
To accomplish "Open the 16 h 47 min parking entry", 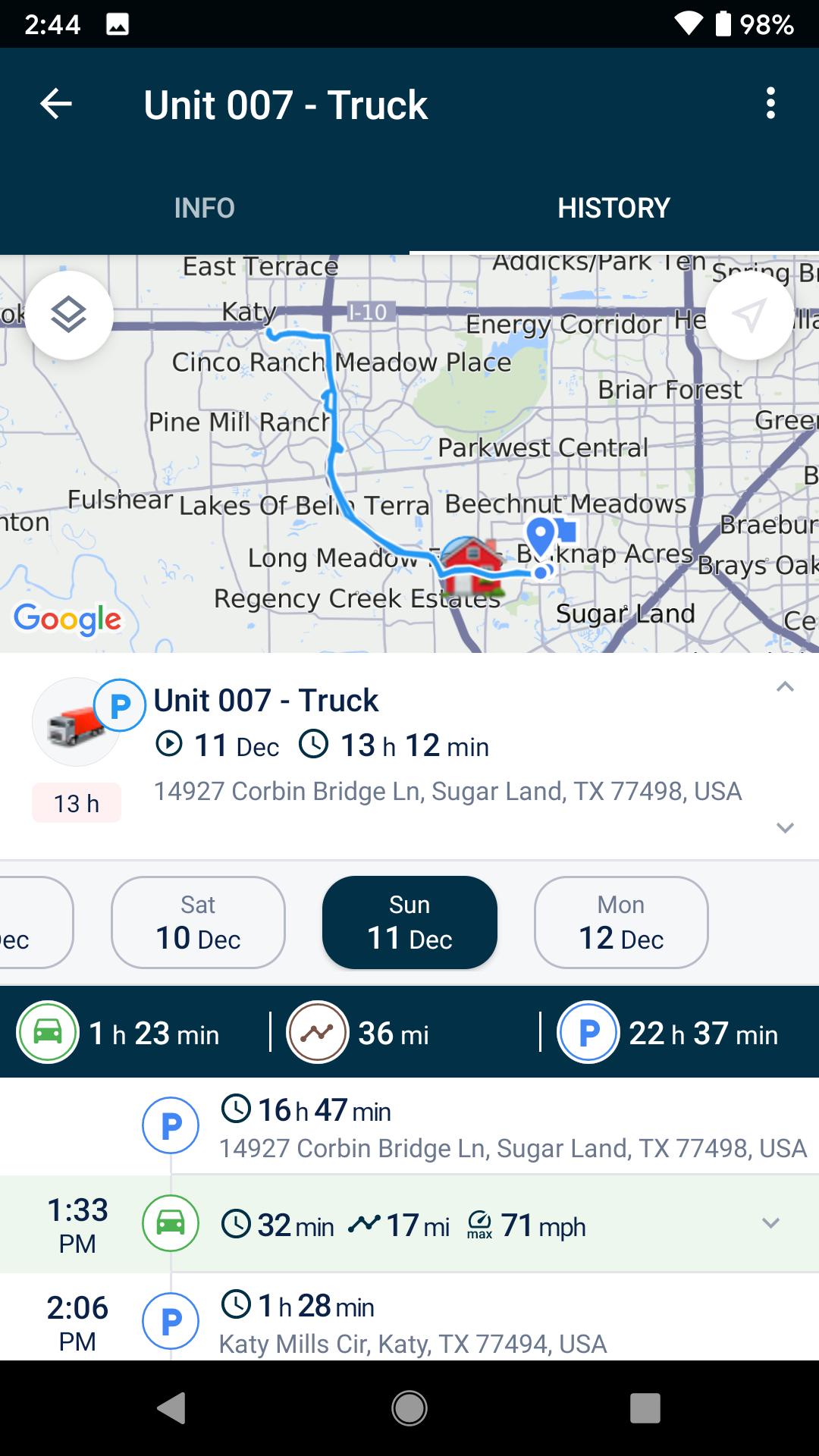I will [409, 1126].
